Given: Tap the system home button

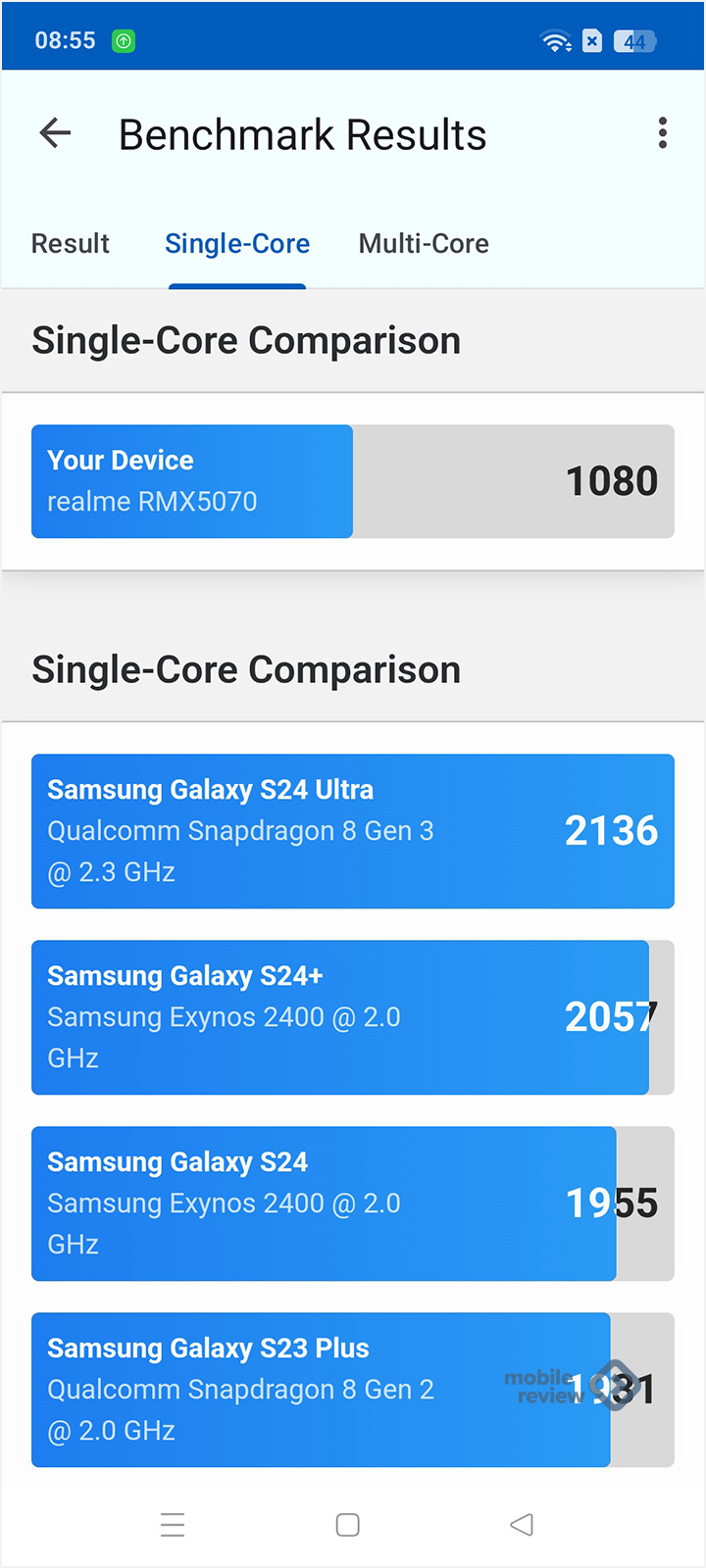Looking at the screenshot, I should point(347,1525).
